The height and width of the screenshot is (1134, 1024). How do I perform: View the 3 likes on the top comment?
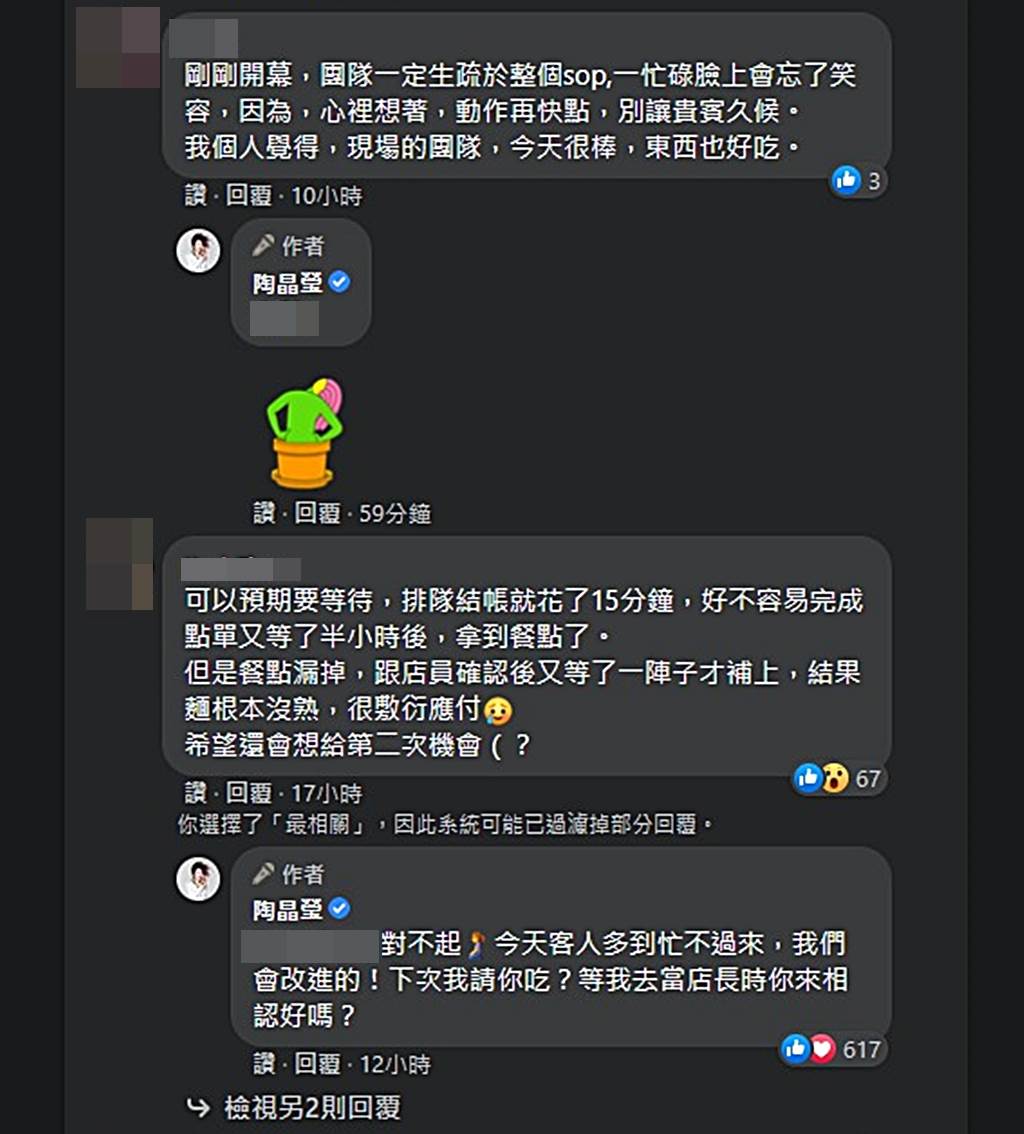[x=858, y=181]
